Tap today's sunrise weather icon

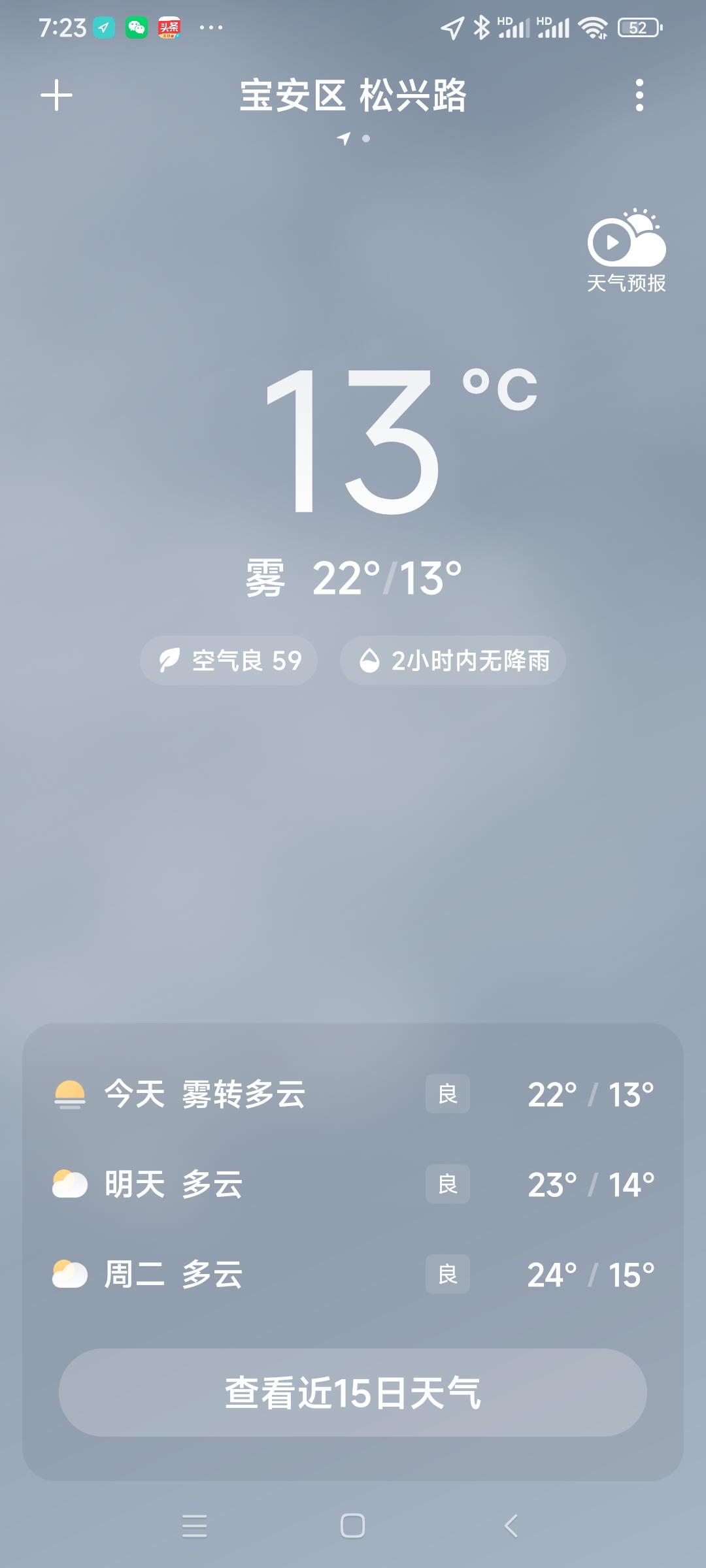[x=72, y=1094]
